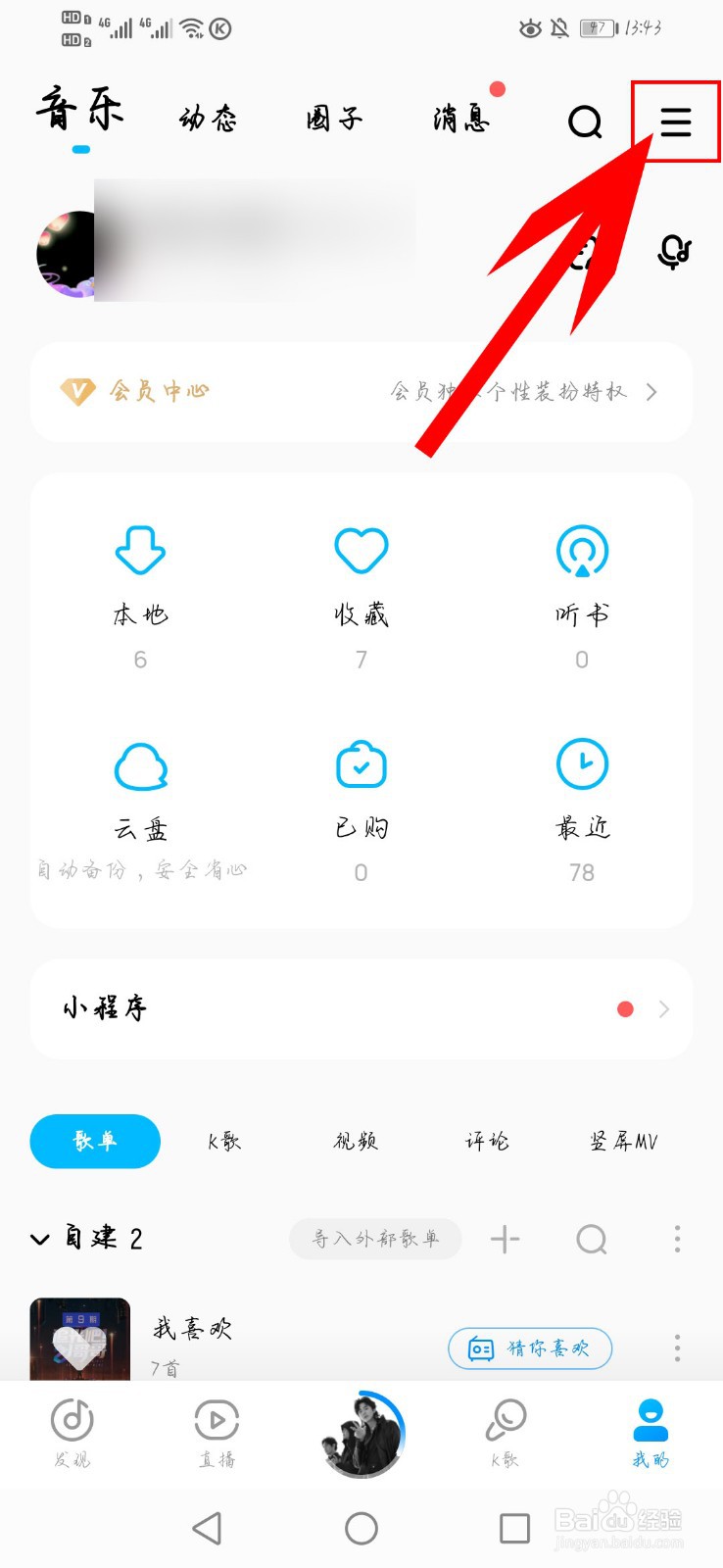Tap the 猜你喜欢 recommendation button

[529, 1348]
